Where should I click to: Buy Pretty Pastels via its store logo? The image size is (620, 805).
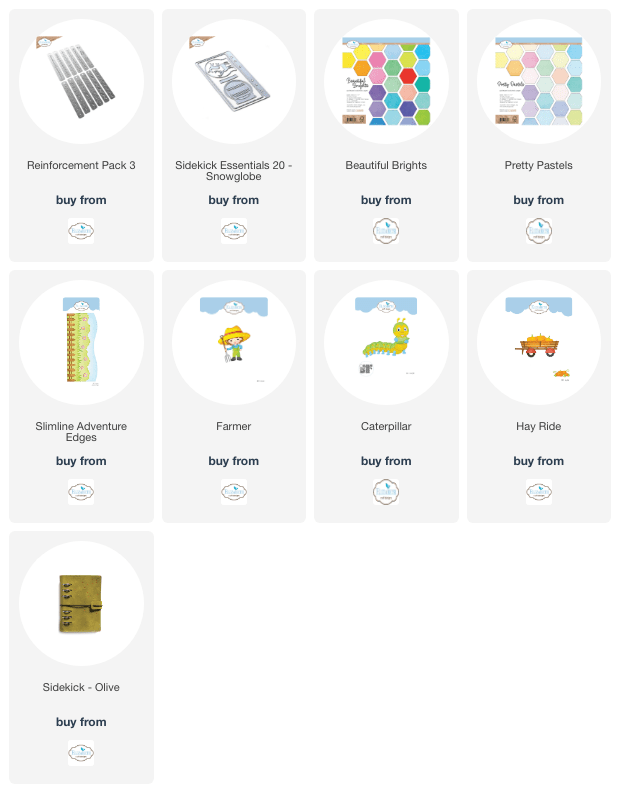point(538,231)
